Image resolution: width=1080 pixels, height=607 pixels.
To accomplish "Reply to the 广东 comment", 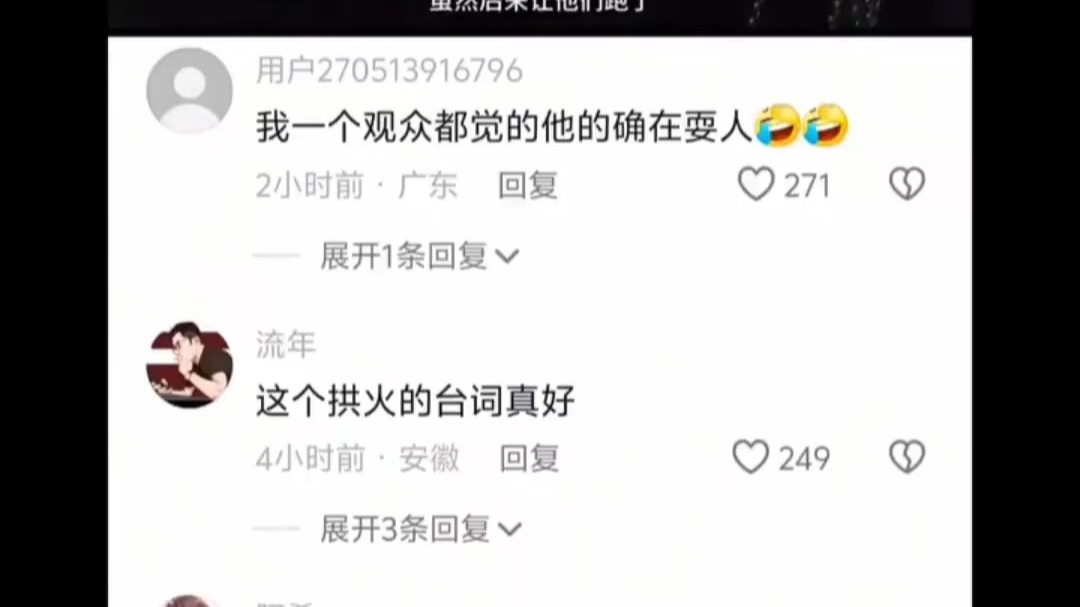I will 528,186.
